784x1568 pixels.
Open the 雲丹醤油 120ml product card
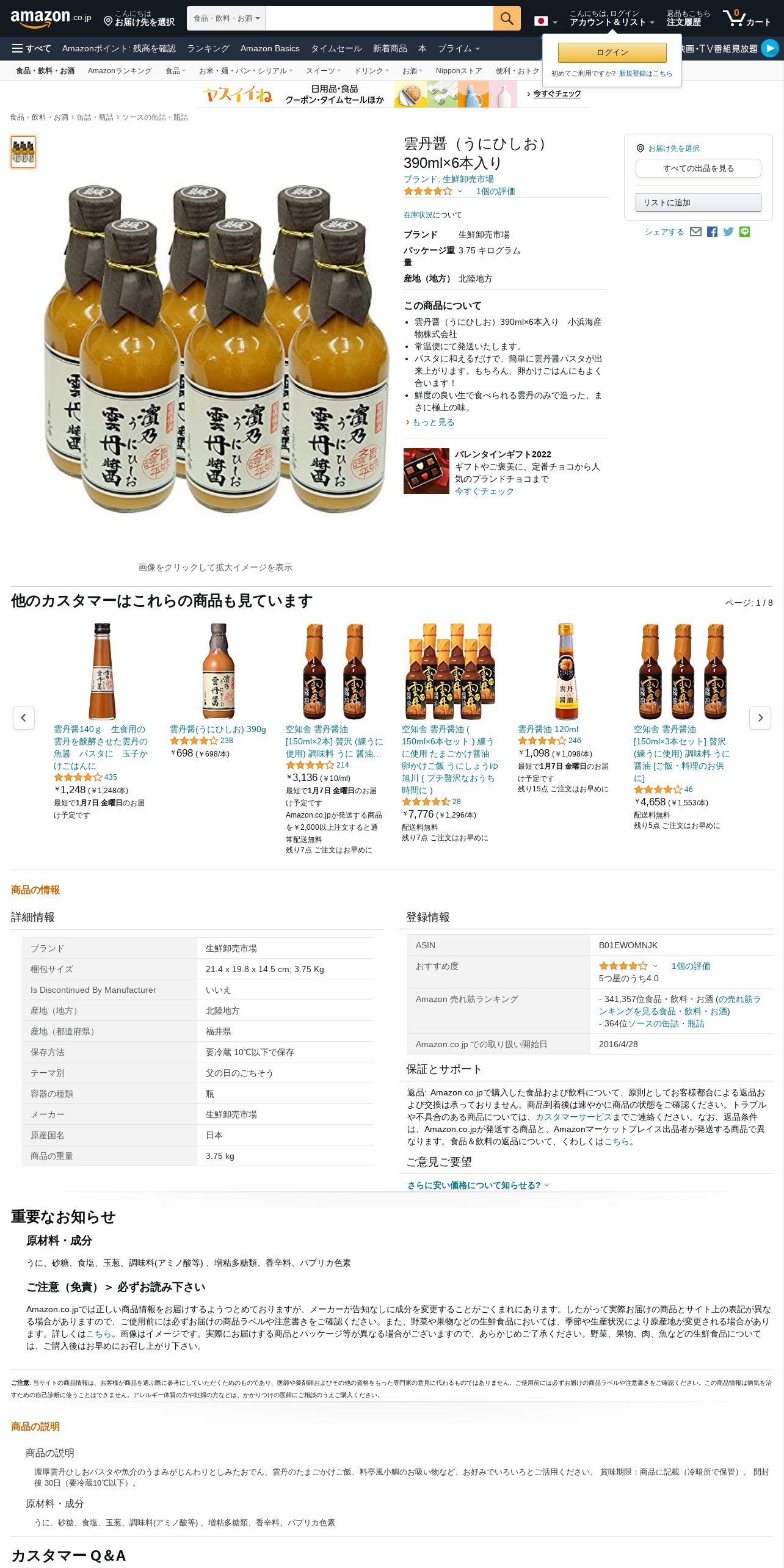click(548, 729)
